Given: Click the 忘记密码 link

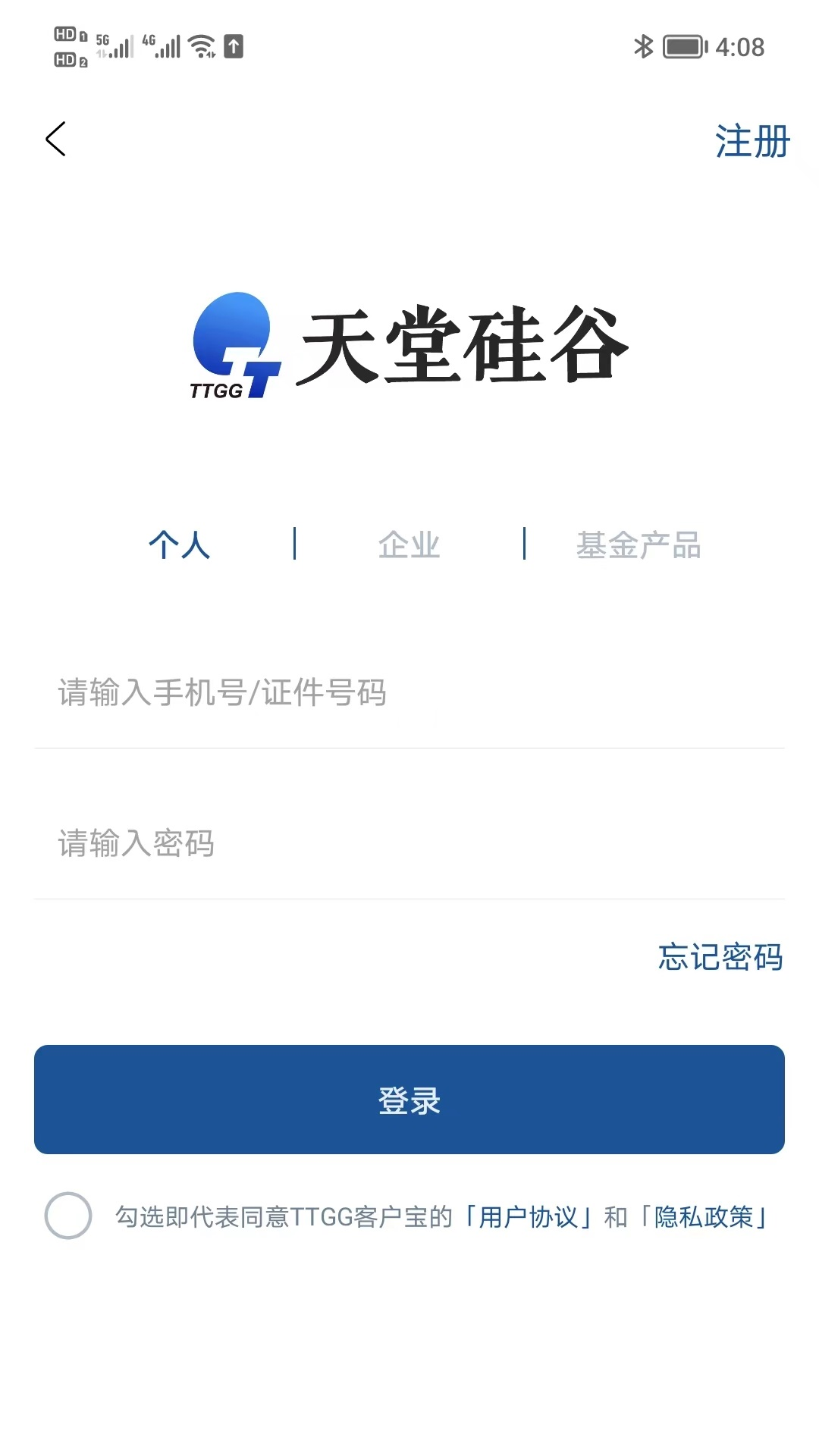Looking at the screenshot, I should (x=720, y=956).
